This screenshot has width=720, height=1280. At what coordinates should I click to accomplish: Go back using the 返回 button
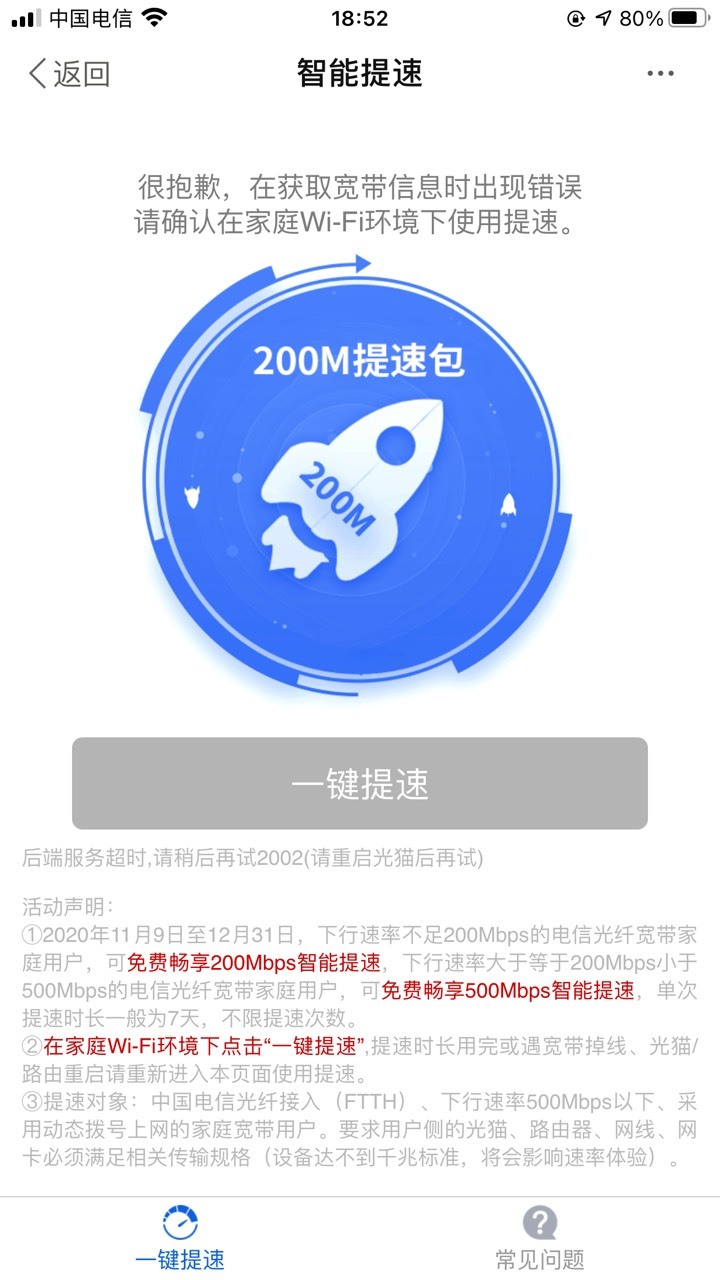point(69,74)
